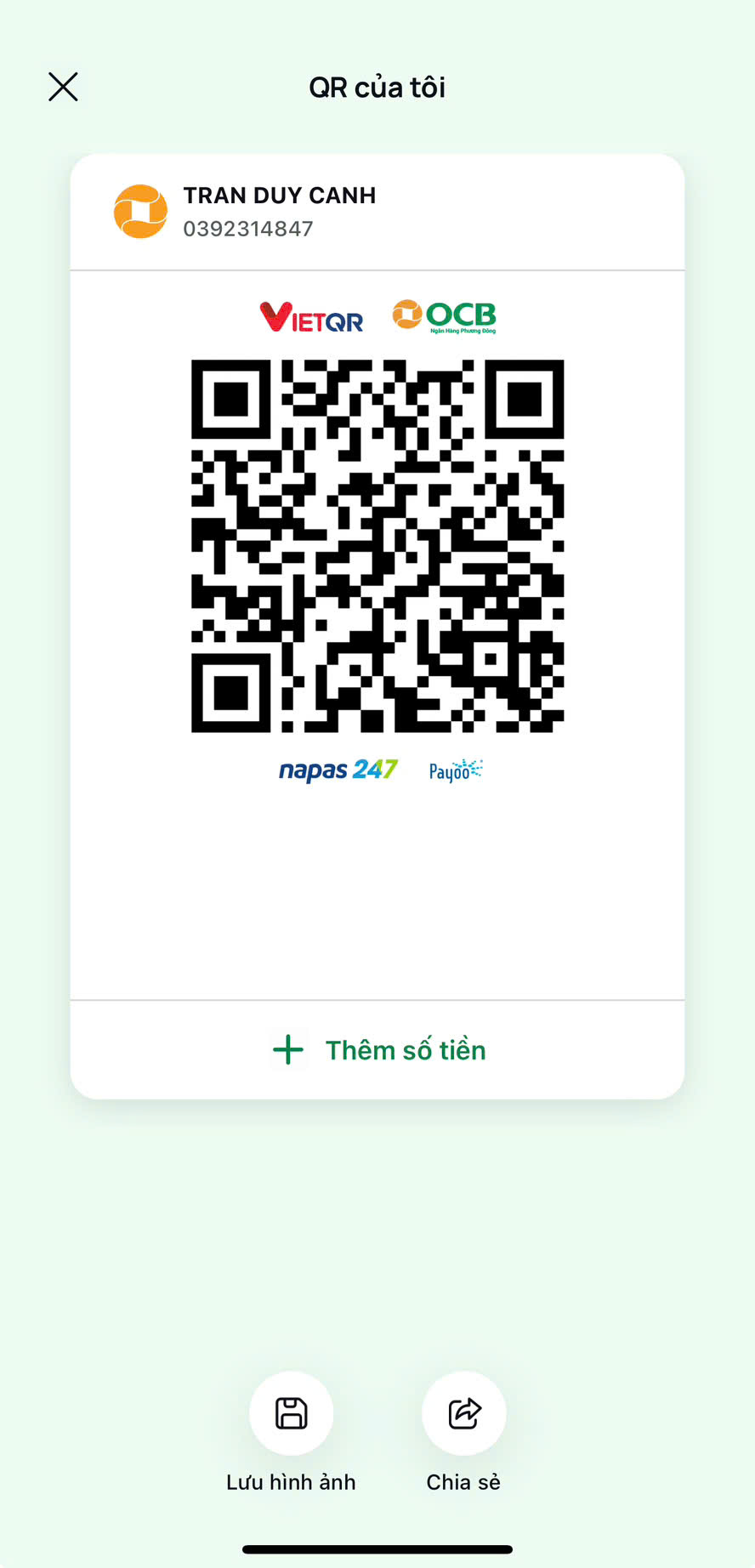
Task: Tap Thêm số tiền to add amount
Action: [377, 1049]
